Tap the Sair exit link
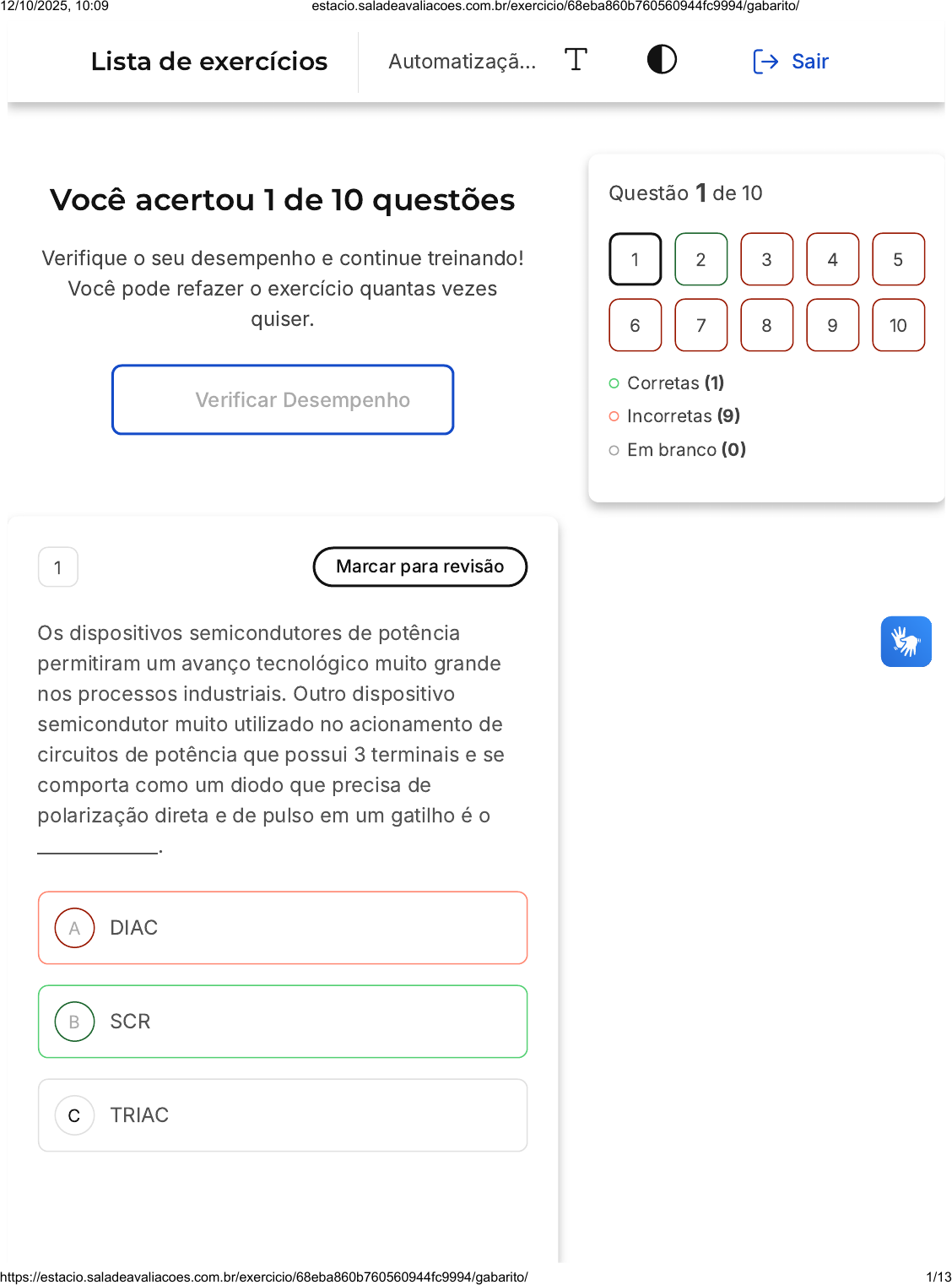Viewport: 952px width, 1285px height. click(x=791, y=62)
